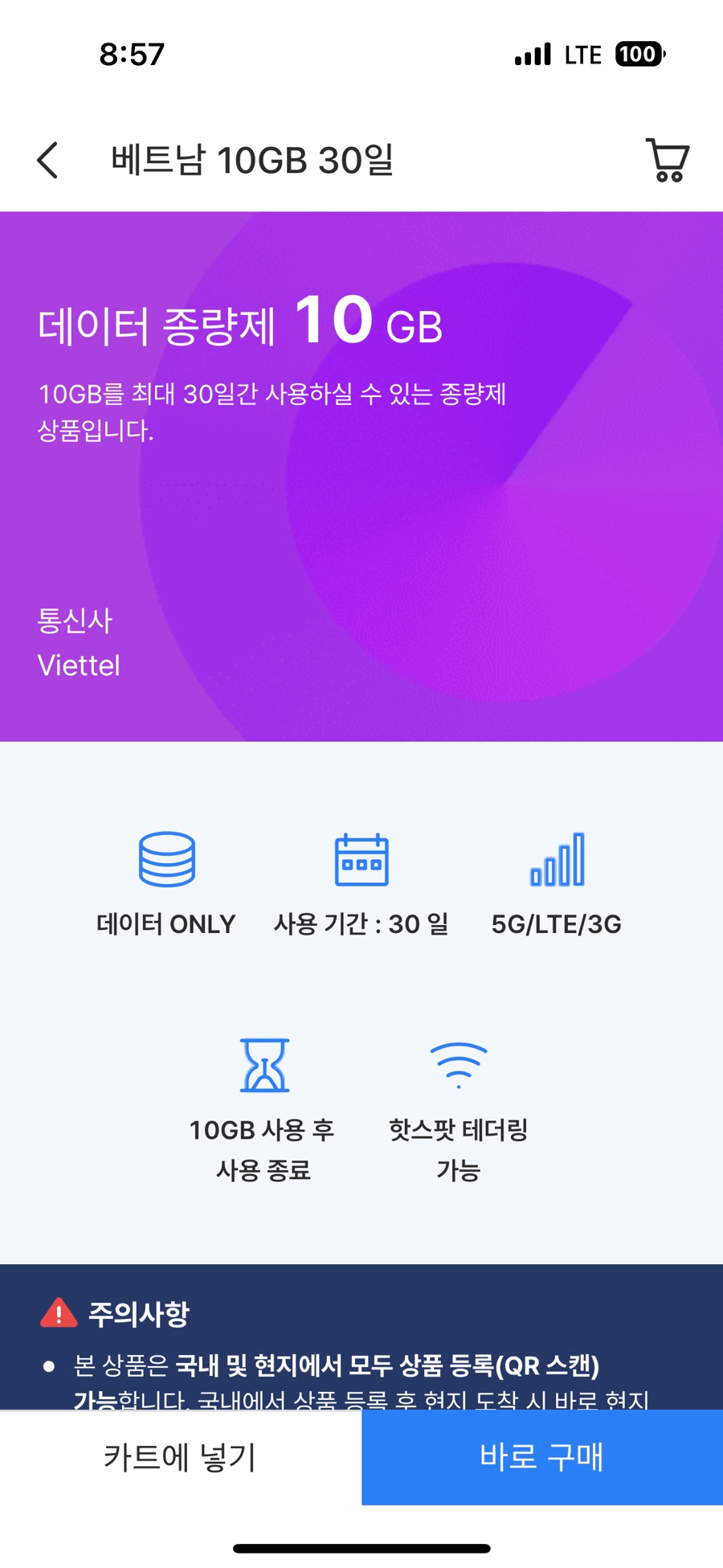The height and width of the screenshot is (1568, 723).
Task: Go back using the top-left arrow
Action: (48, 160)
